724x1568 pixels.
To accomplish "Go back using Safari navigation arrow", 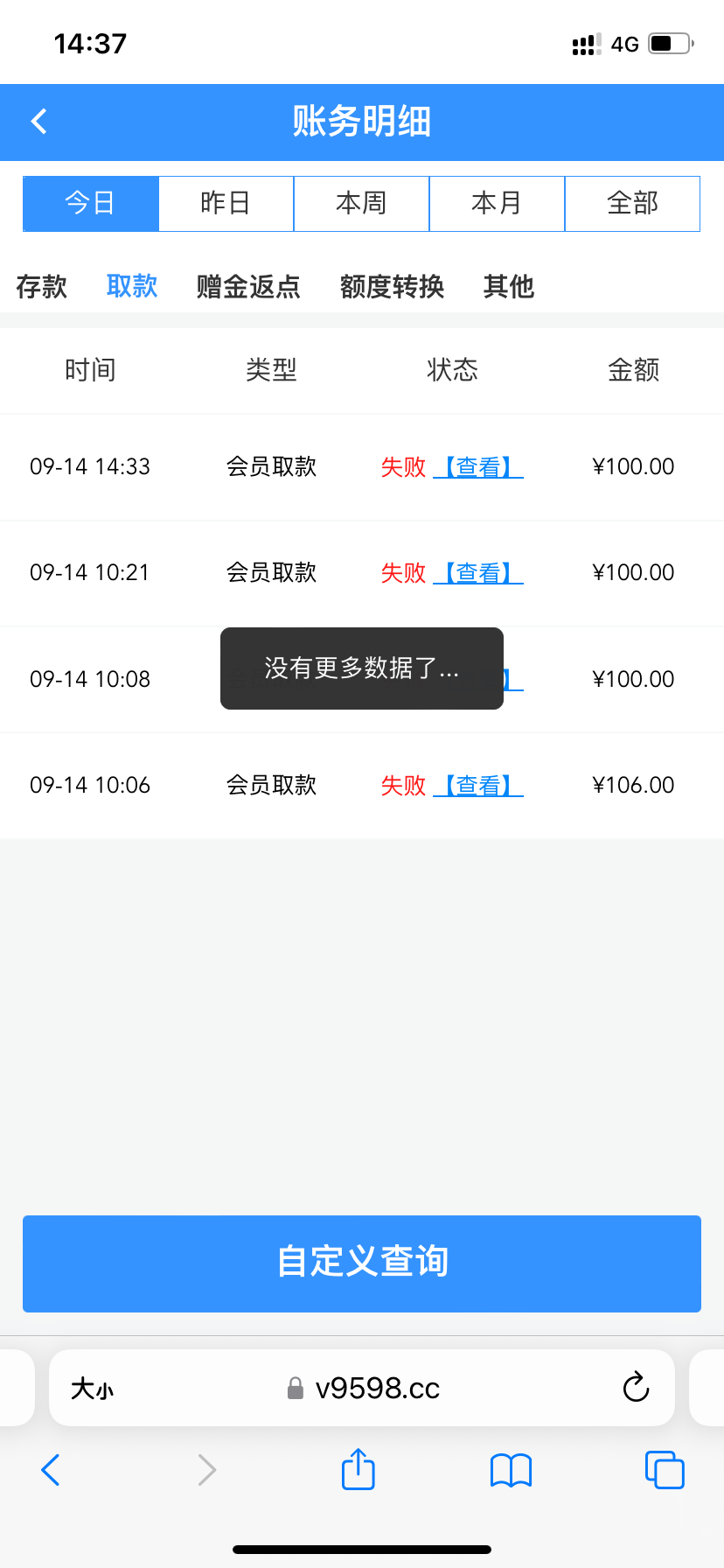I will (x=50, y=1470).
